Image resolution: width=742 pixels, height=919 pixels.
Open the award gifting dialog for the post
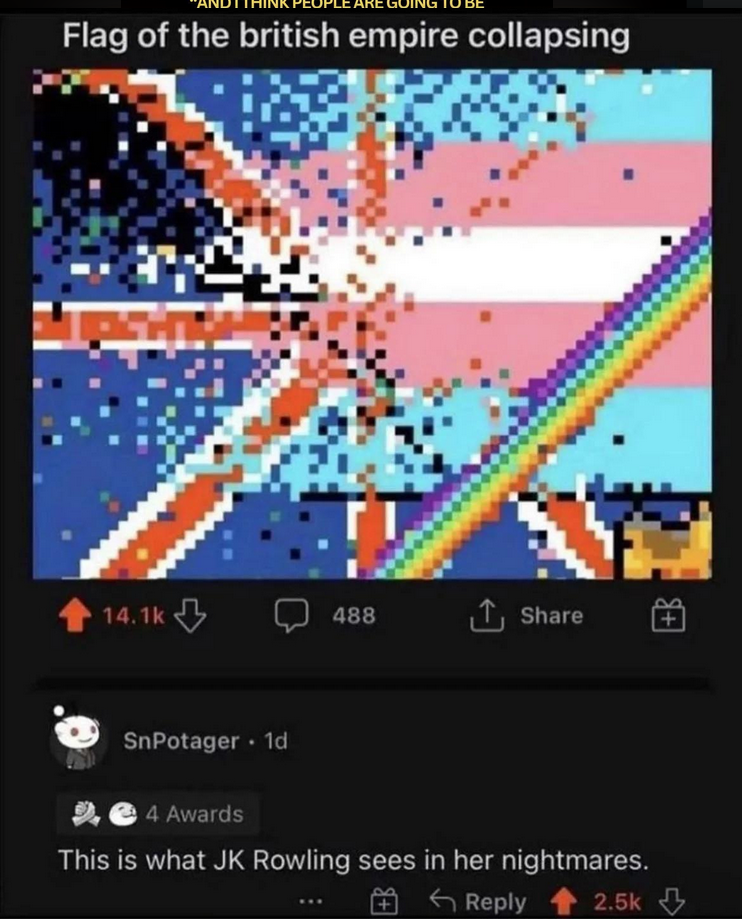pos(668,616)
